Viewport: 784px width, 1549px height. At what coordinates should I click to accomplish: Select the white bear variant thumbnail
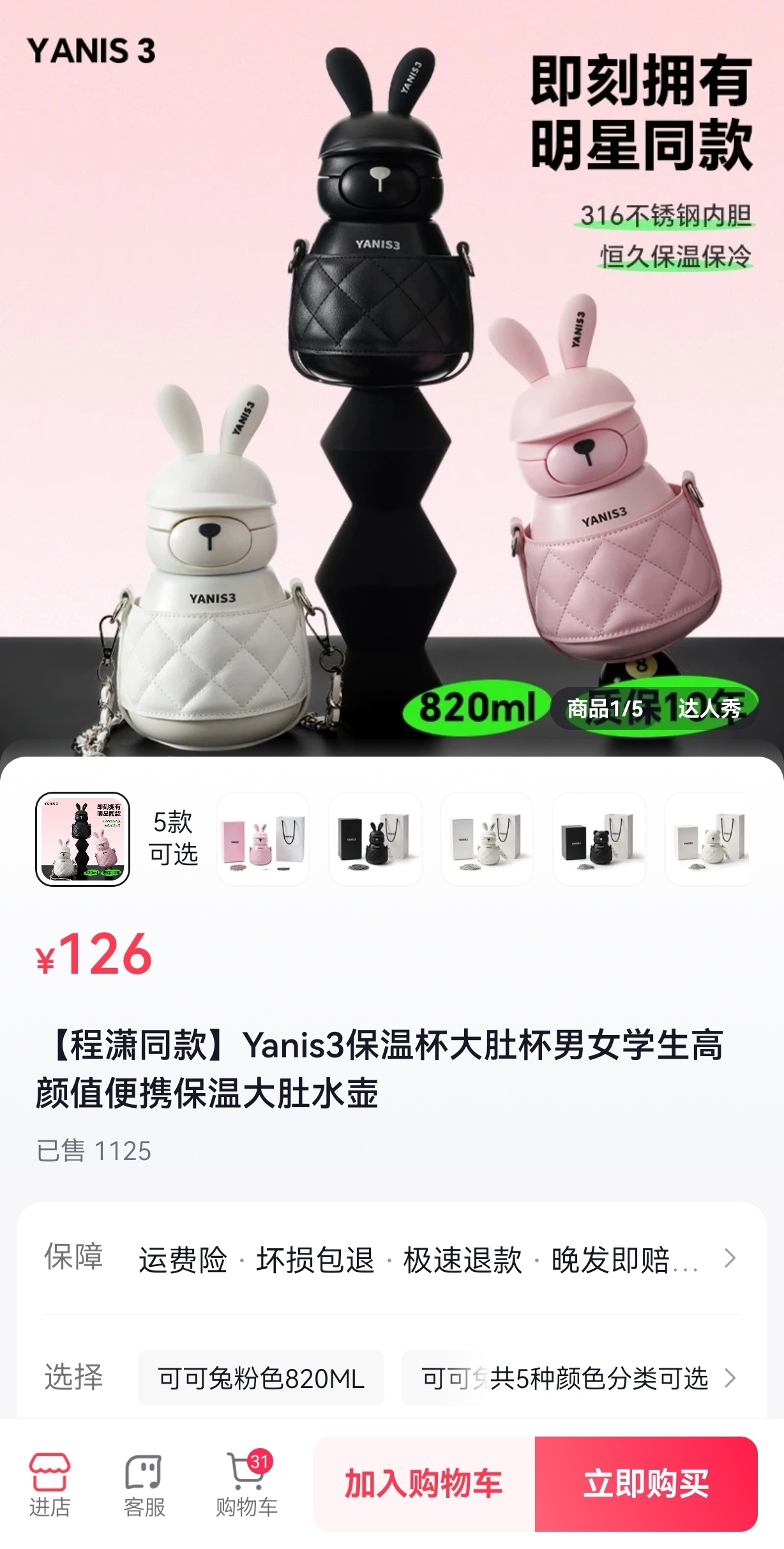[x=707, y=839]
